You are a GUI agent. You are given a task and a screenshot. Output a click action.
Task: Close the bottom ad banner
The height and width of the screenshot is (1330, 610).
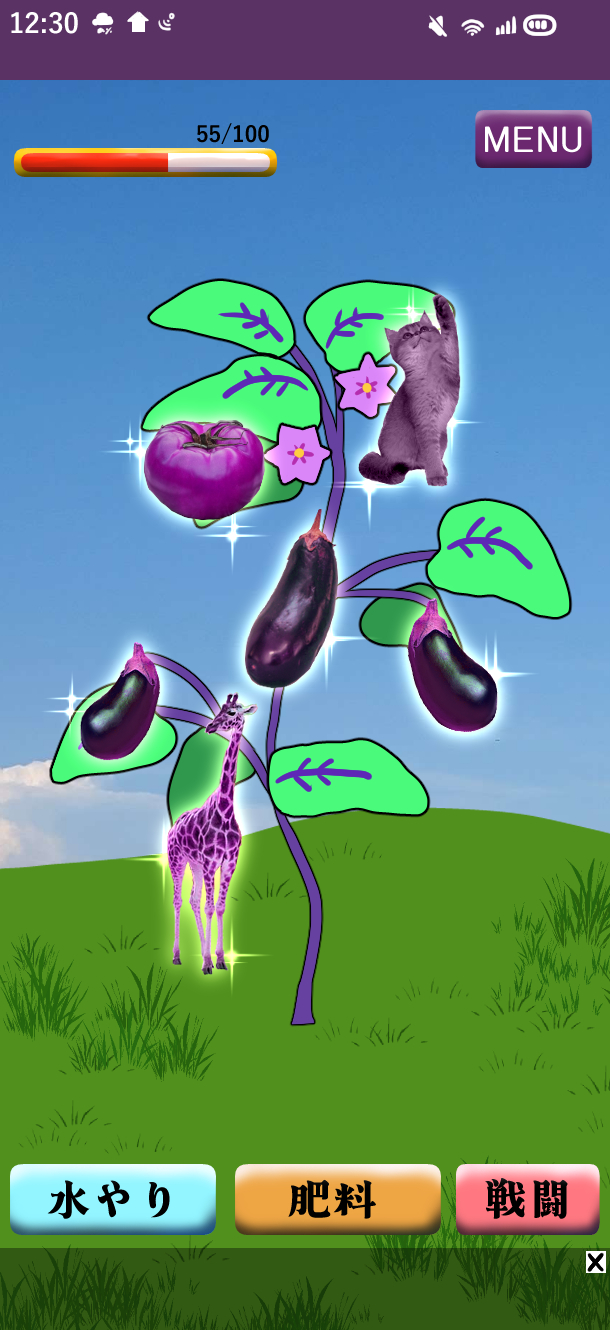596,1262
